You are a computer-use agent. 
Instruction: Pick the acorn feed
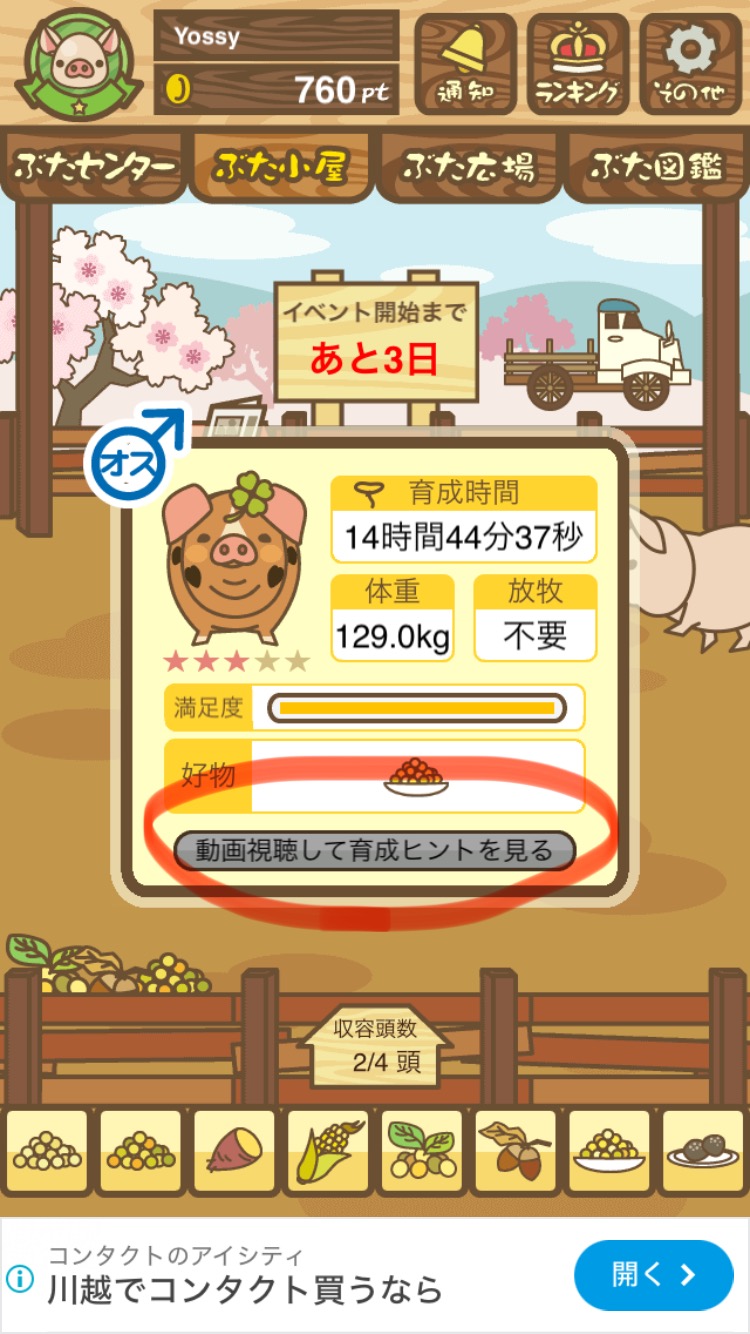515,1152
